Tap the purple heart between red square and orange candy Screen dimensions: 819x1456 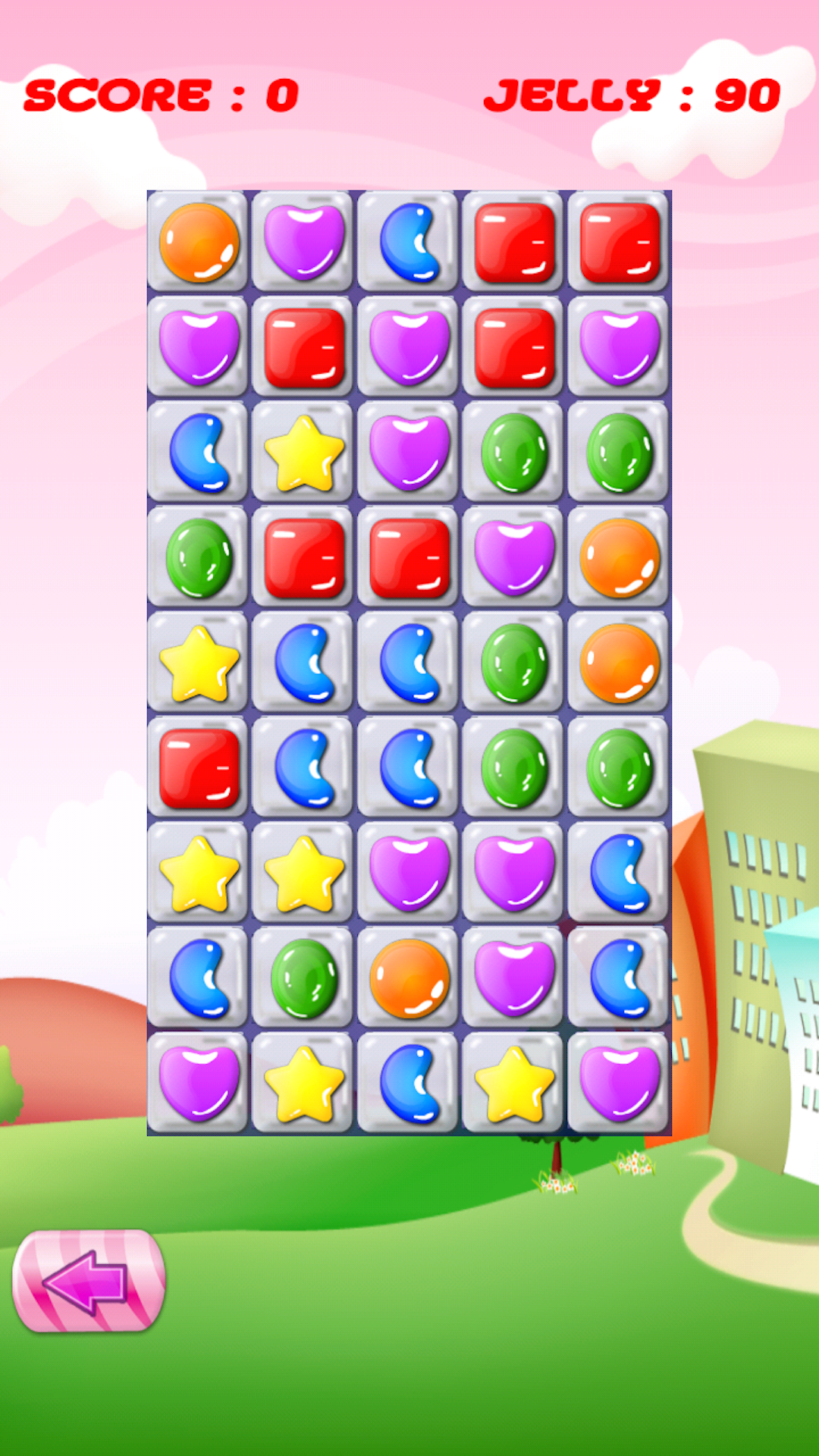(514, 557)
